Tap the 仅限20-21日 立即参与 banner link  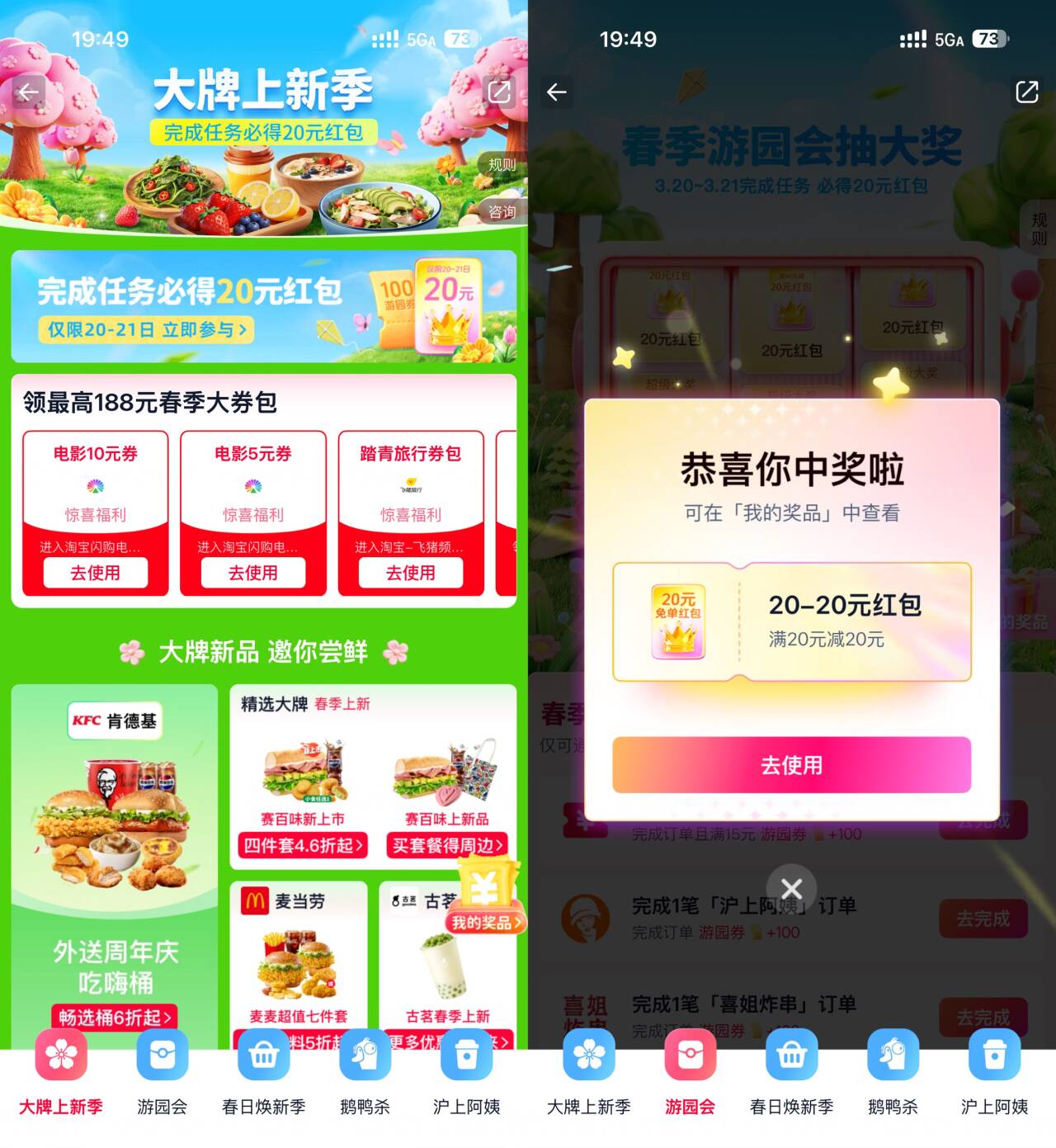[147, 329]
